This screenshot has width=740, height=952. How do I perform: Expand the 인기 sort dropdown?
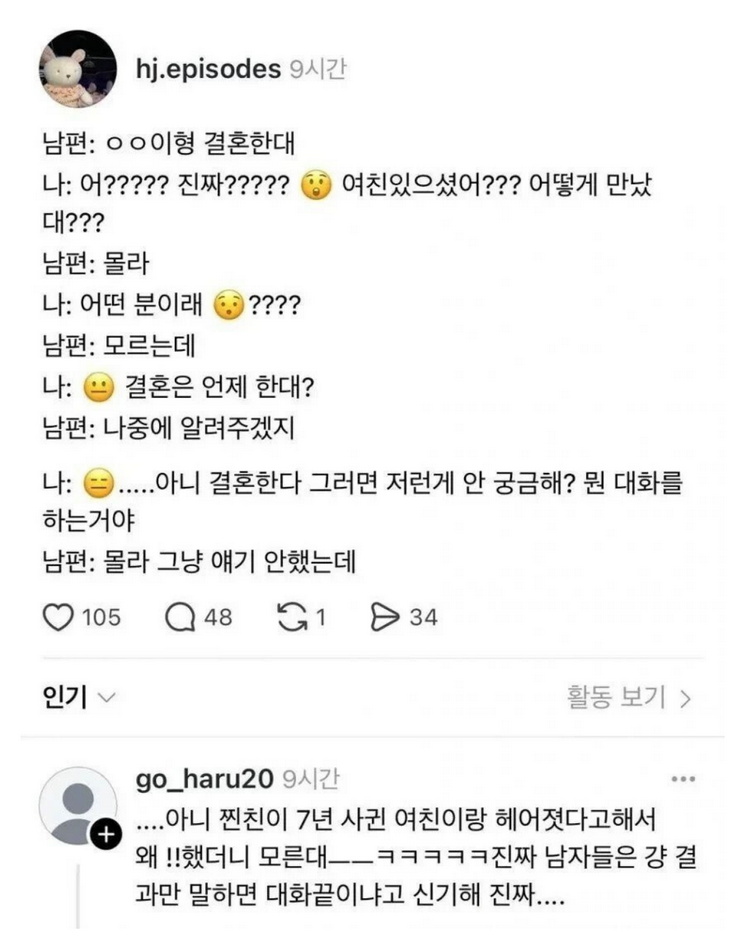79,697
